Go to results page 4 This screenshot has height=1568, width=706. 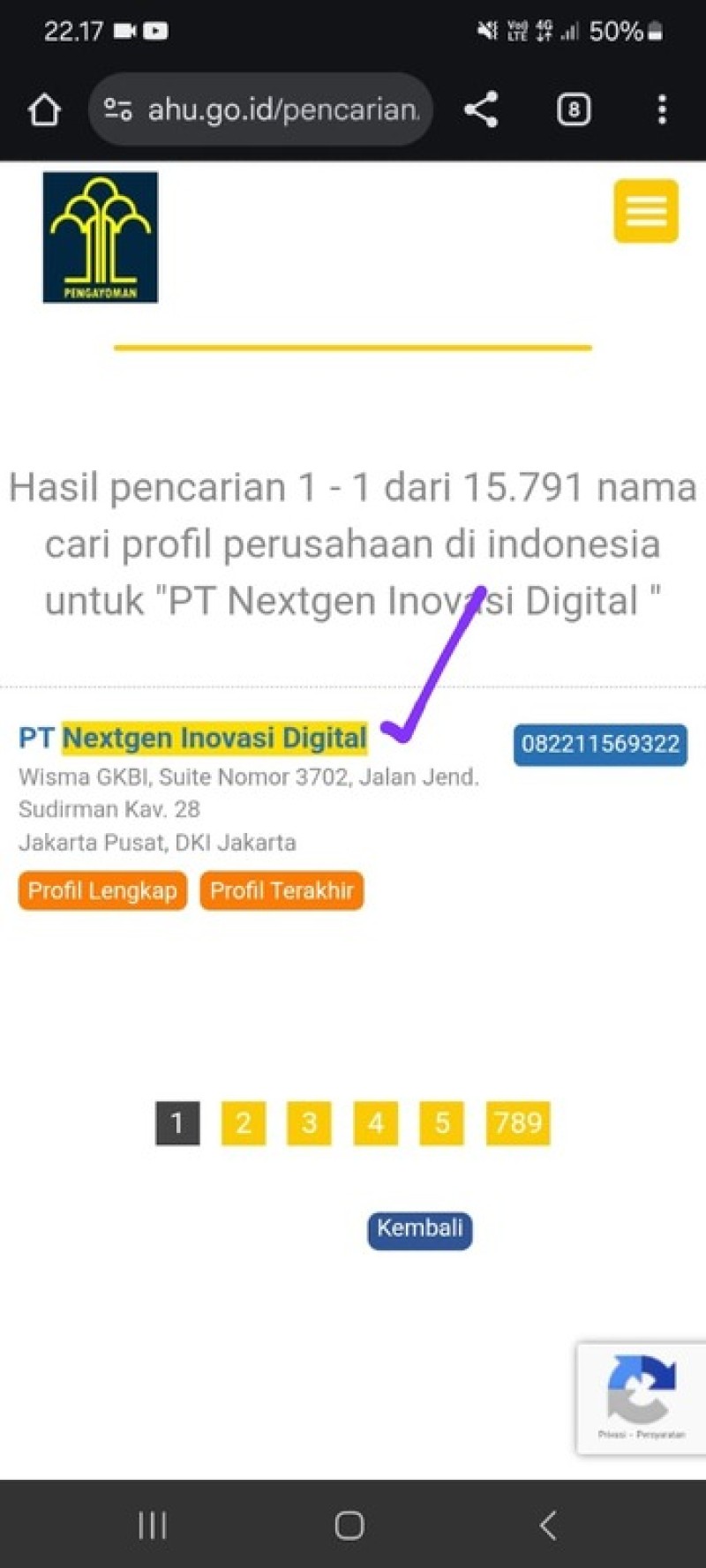click(376, 1122)
